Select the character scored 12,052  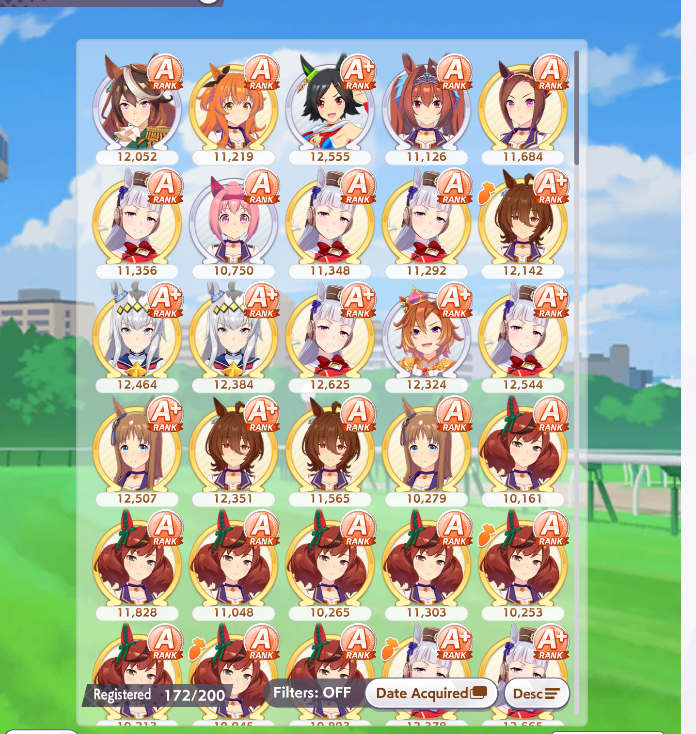click(136, 104)
